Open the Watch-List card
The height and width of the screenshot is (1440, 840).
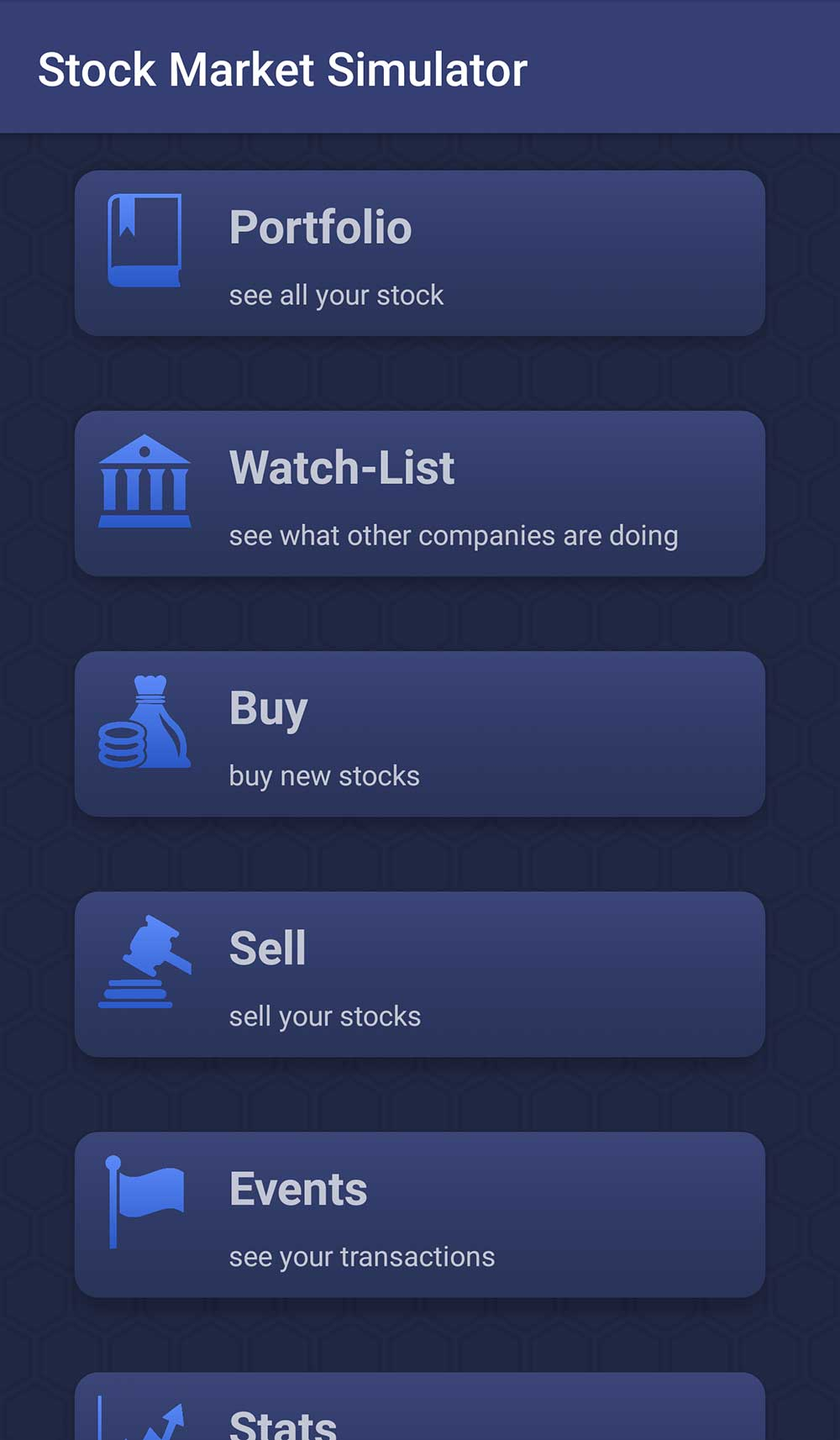(x=420, y=491)
